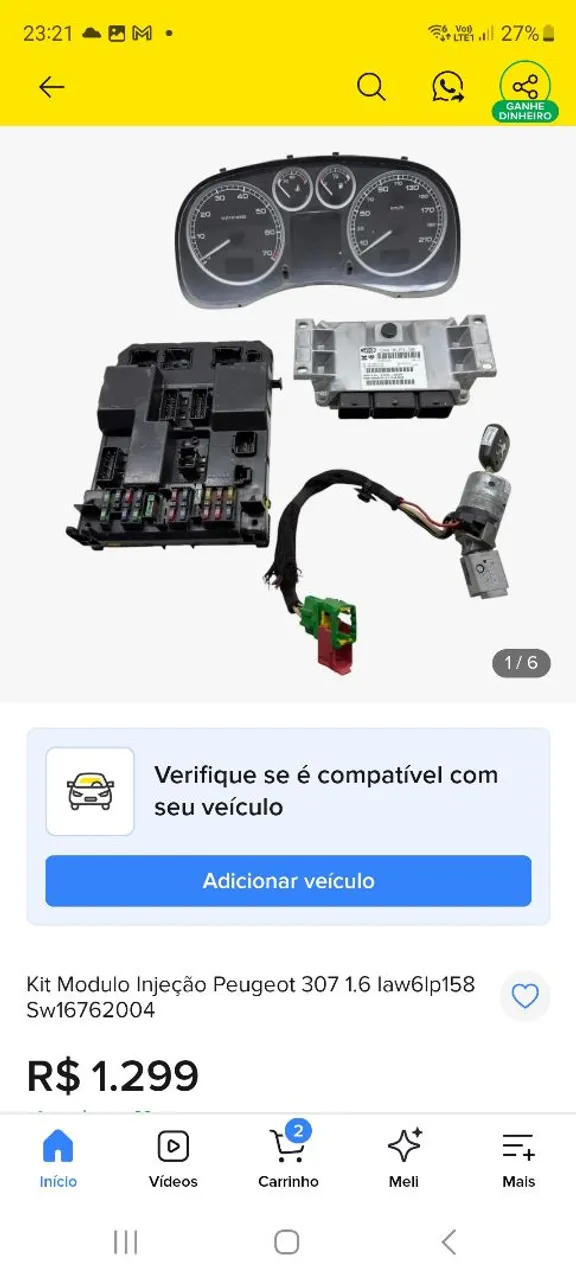Tap the Ganhe Dinheiro share button
The height and width of the screenshot is (1280, 576).
[x=527, y=92]
